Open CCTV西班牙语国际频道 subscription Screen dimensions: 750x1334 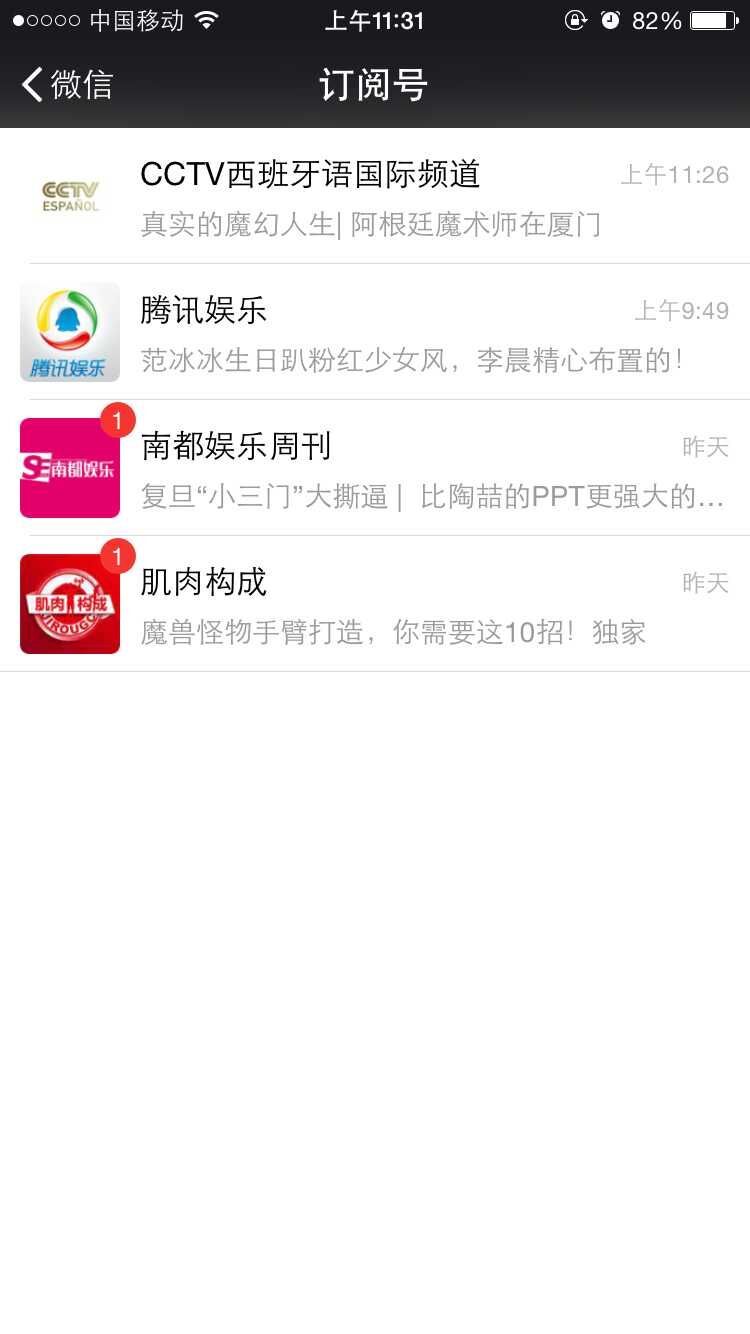pyautogui.click(x=375, y=196)
